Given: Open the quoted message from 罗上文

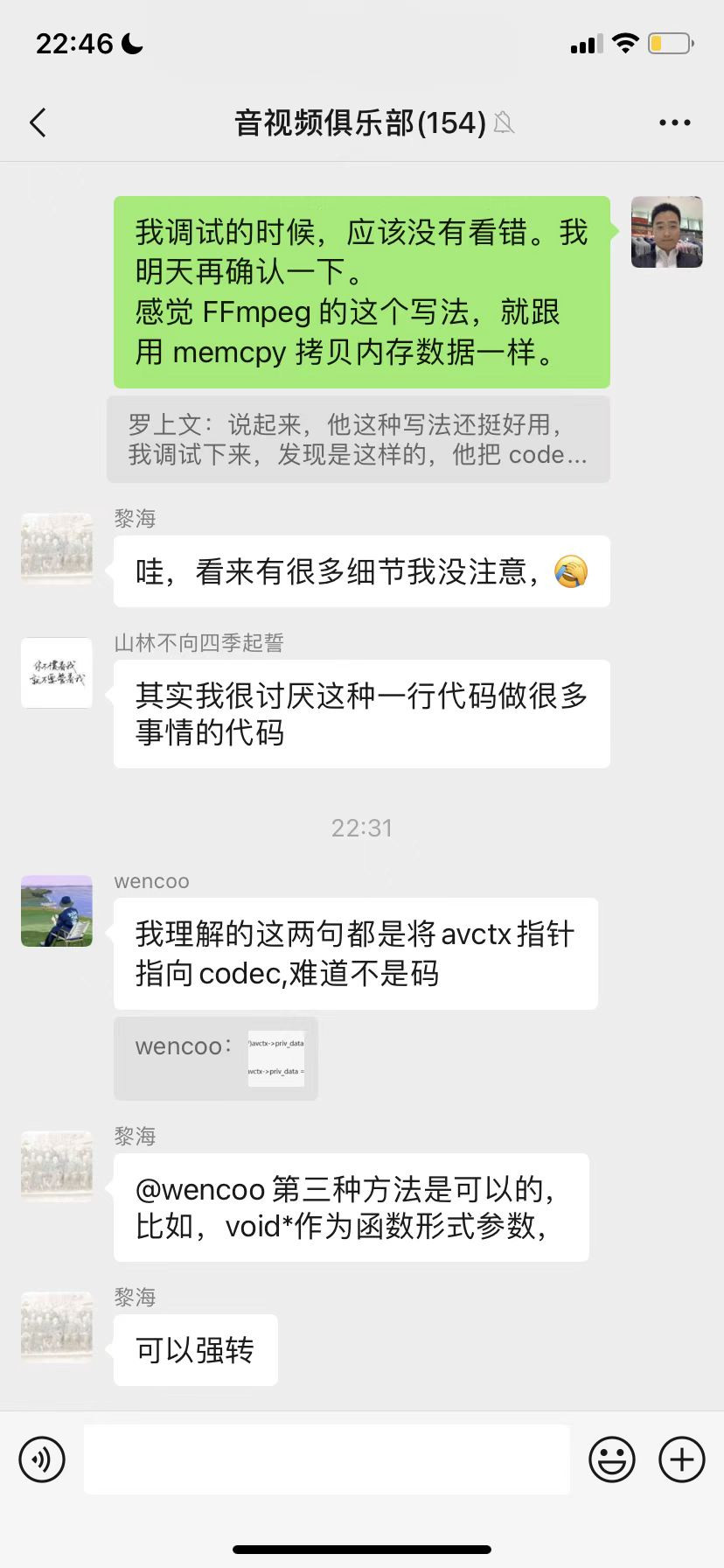Looking at the screenshot, I should click(x=358, y=439).
